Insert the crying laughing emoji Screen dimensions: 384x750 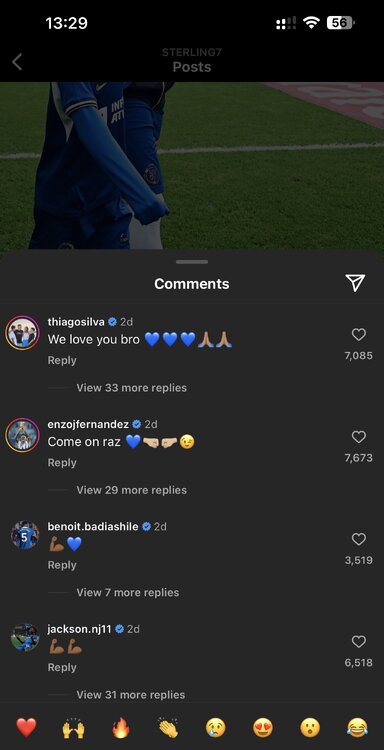(x=358, y=728)
